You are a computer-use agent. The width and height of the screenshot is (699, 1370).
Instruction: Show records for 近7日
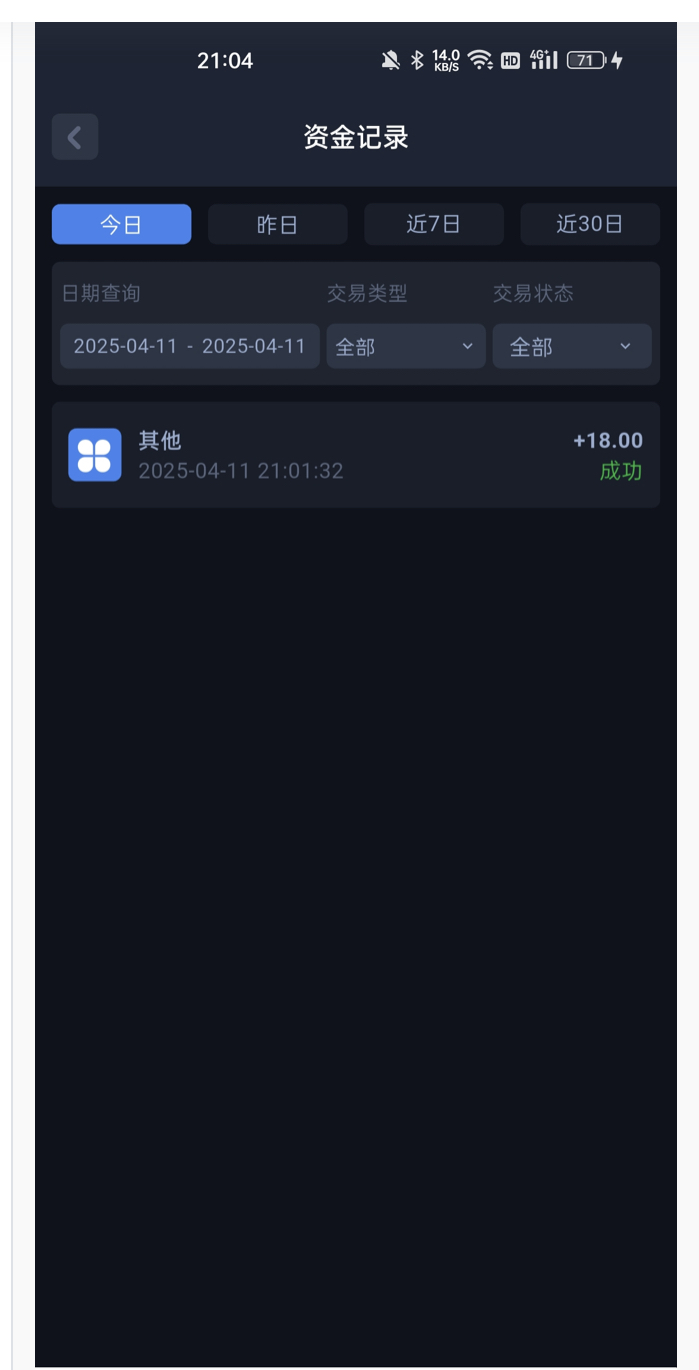[x=433, y=224]
